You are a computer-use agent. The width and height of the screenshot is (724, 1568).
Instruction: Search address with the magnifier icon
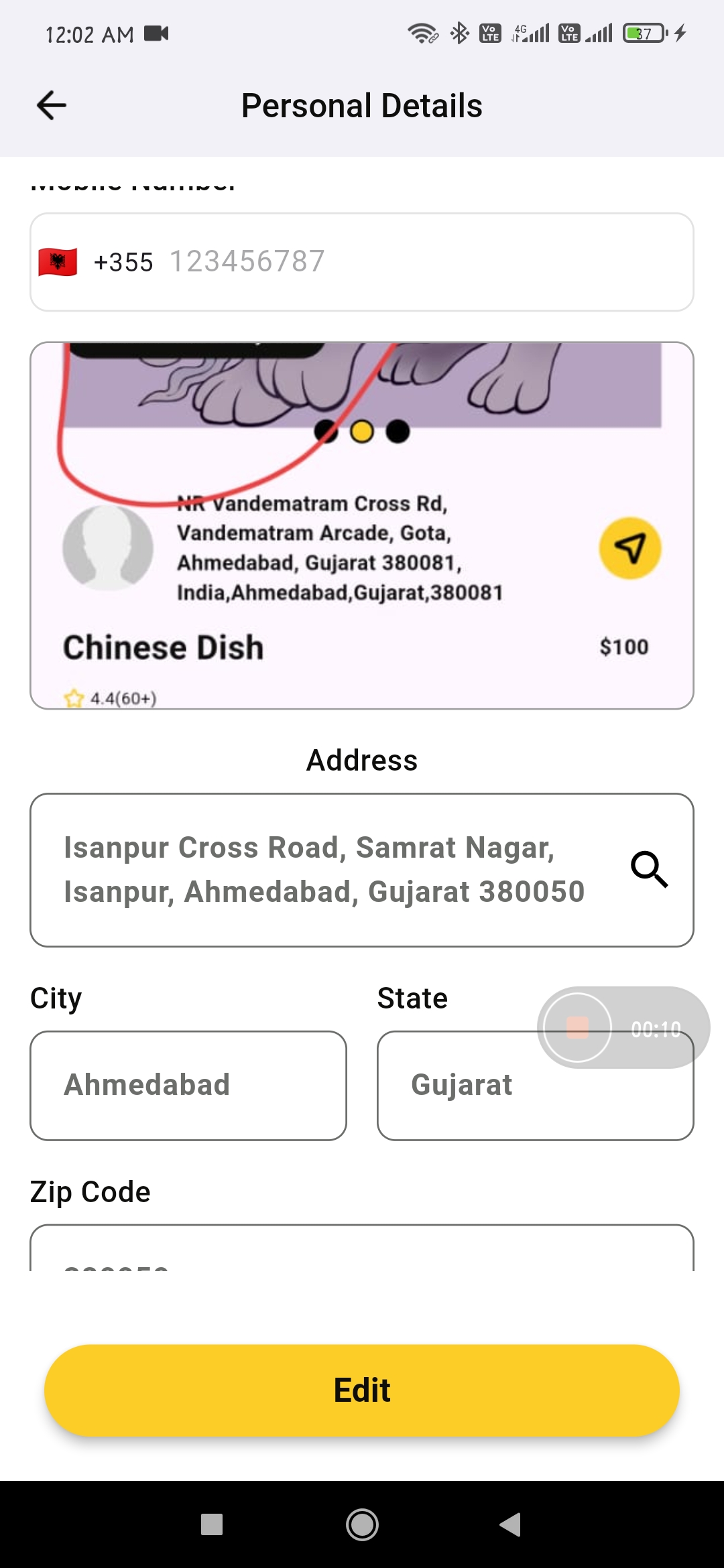click(x=649, y=870)
